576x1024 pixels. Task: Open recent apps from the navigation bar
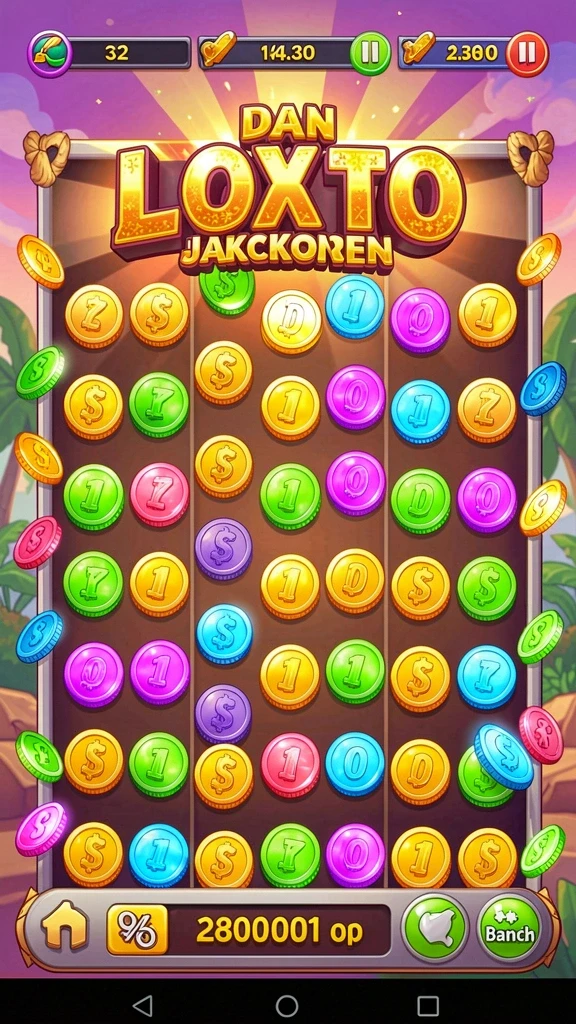point(428,1004)
